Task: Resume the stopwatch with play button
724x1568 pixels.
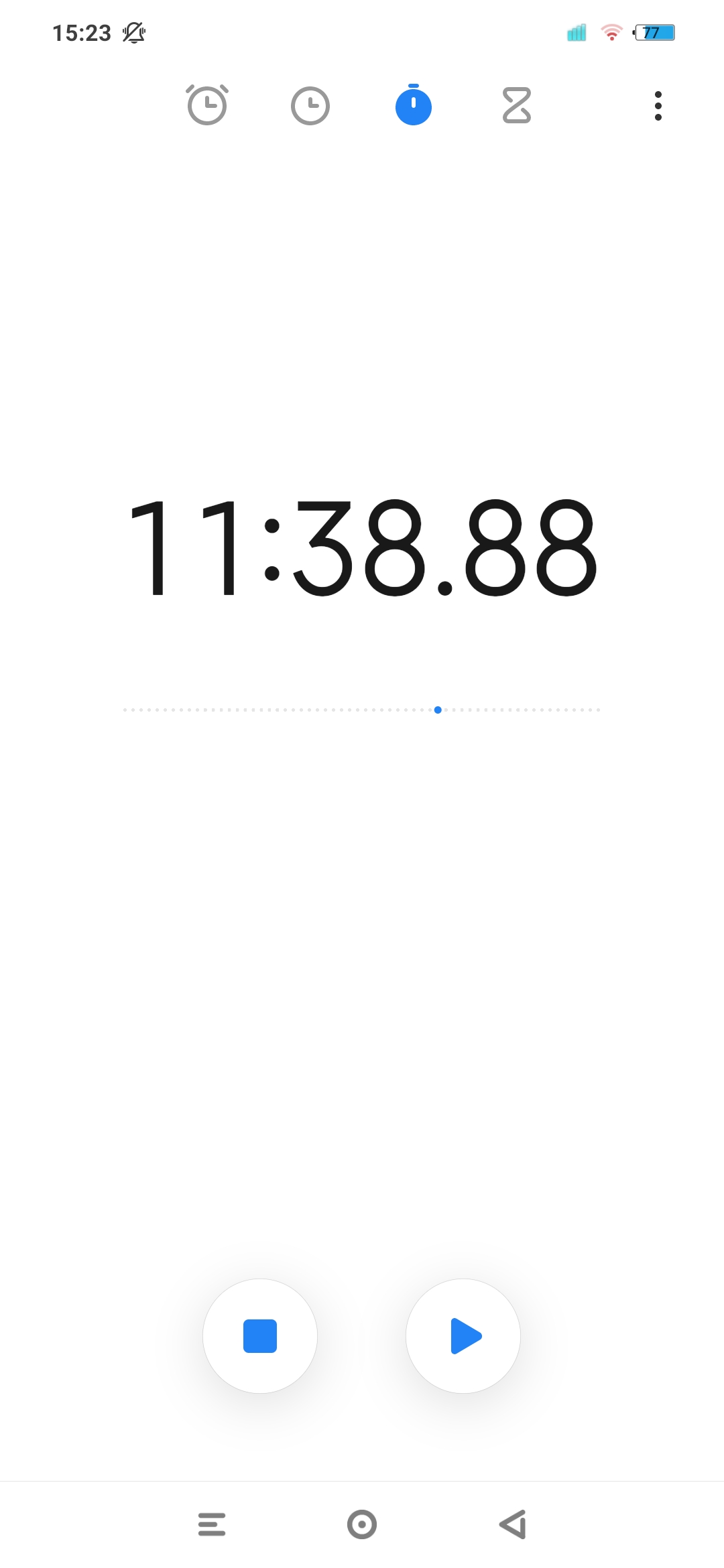Action: 463,1336
